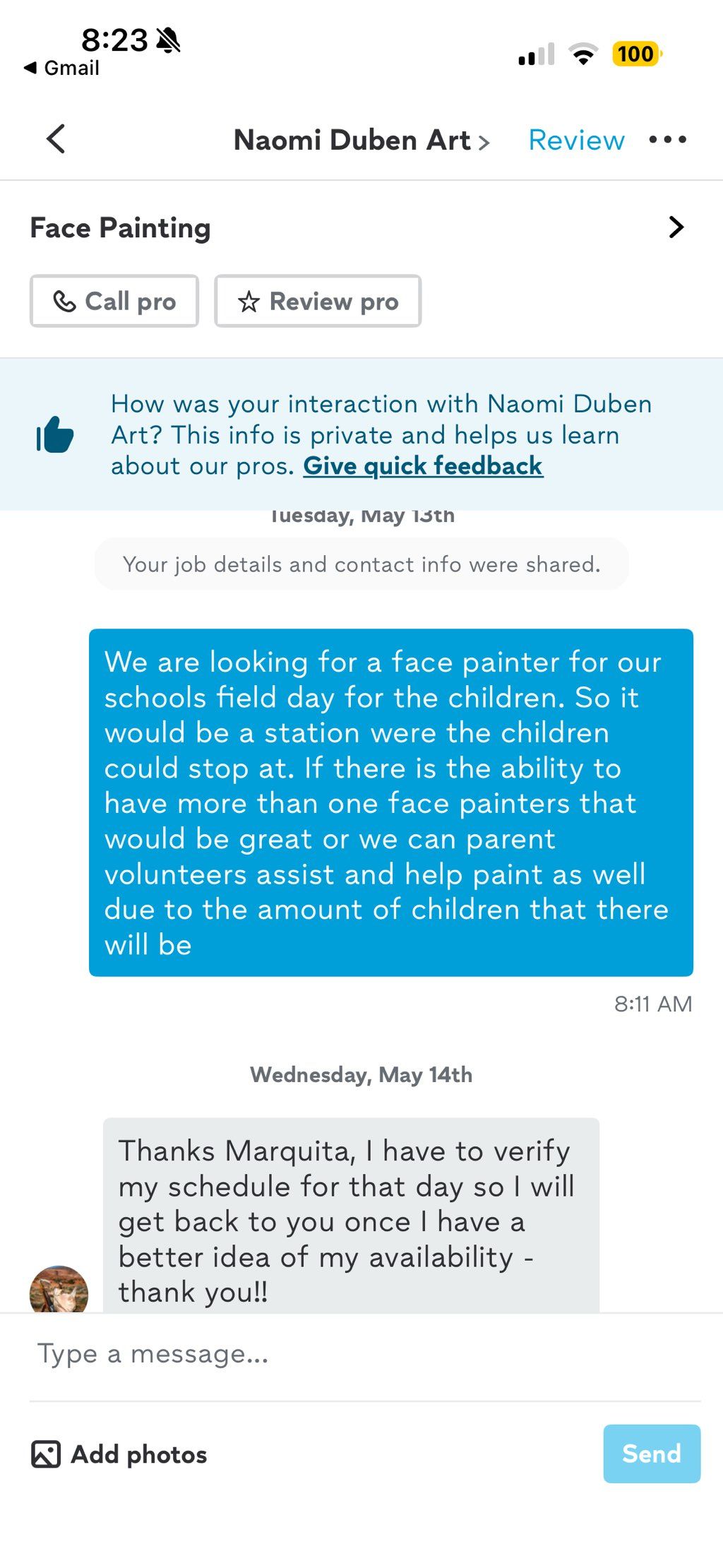
Task: Open Naomi's profile picture avatar
Action: point(59,1291)
